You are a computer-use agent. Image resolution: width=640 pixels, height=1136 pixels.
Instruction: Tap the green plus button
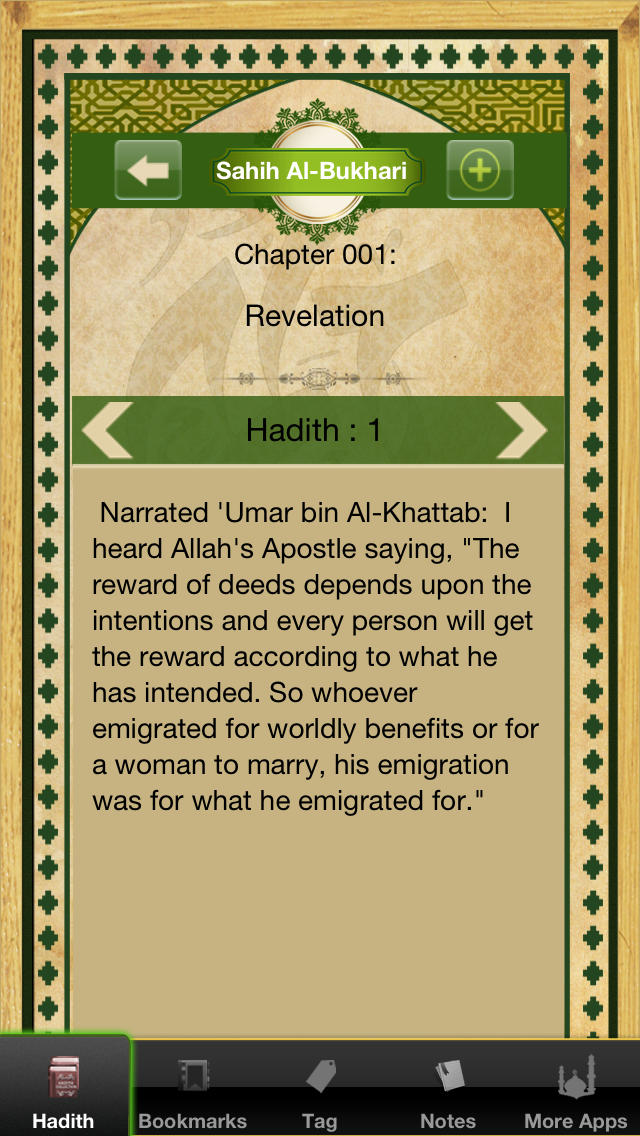click(480, 170)
